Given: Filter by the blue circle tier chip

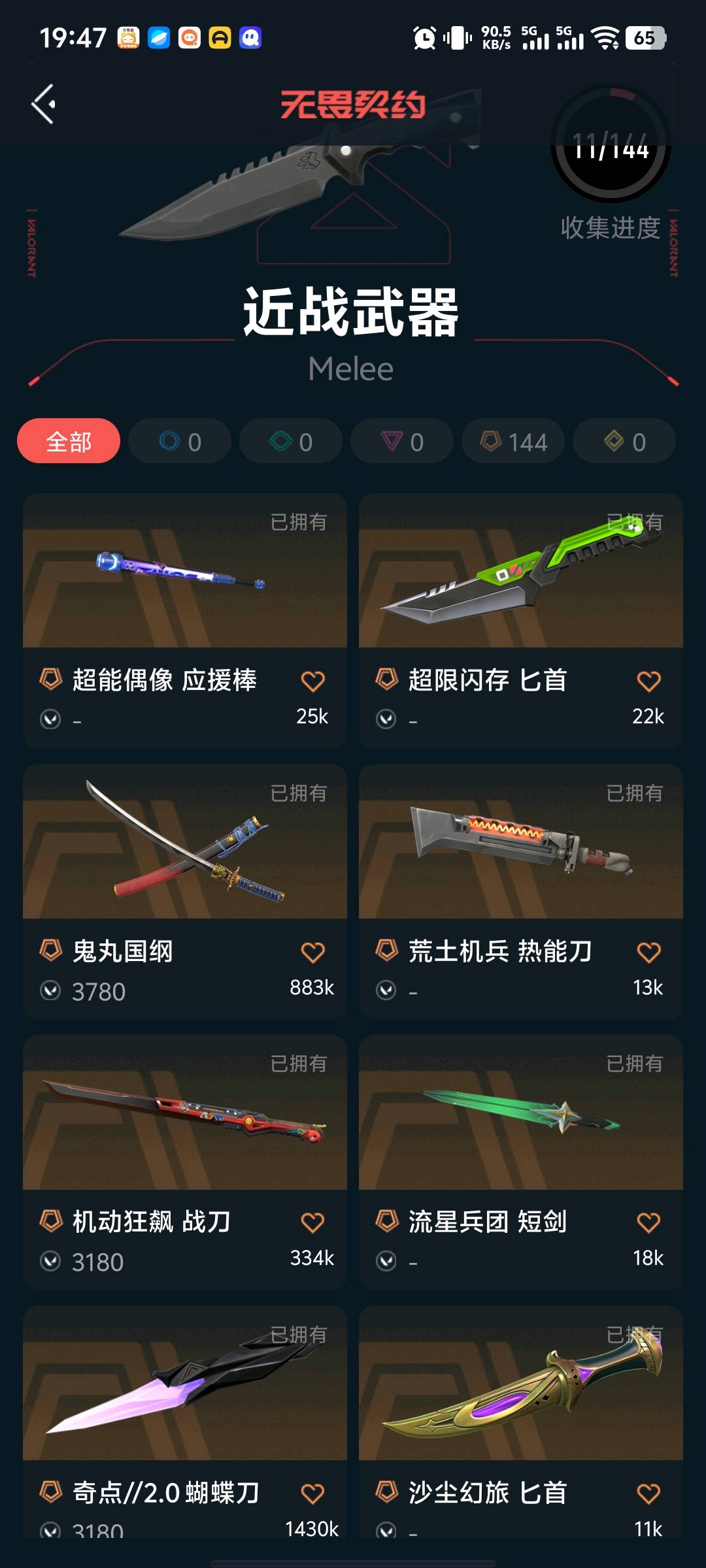Looking at the screenshot, I should [x=180, y=442].
